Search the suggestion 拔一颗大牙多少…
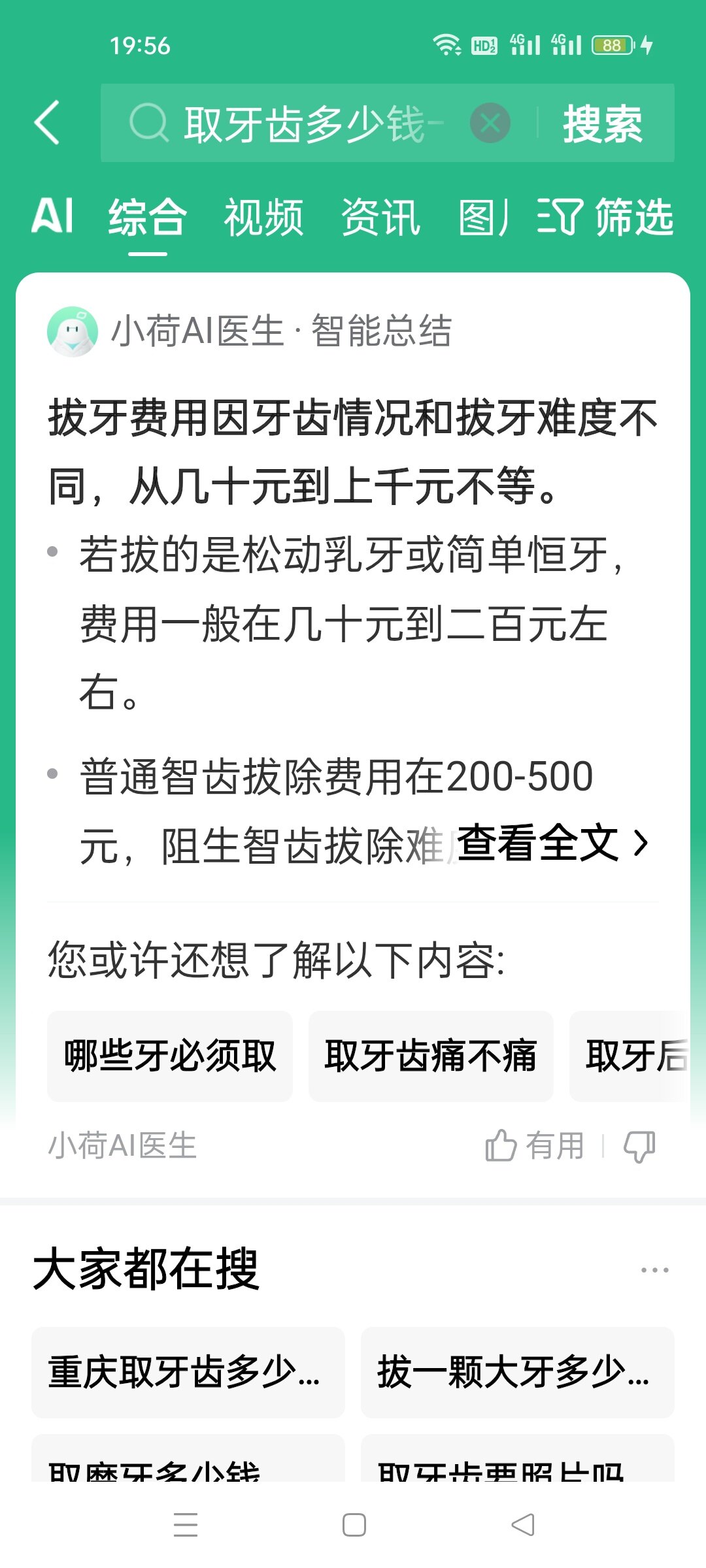Screen dimensions: 706x1568 click(x=517, y=1371)
